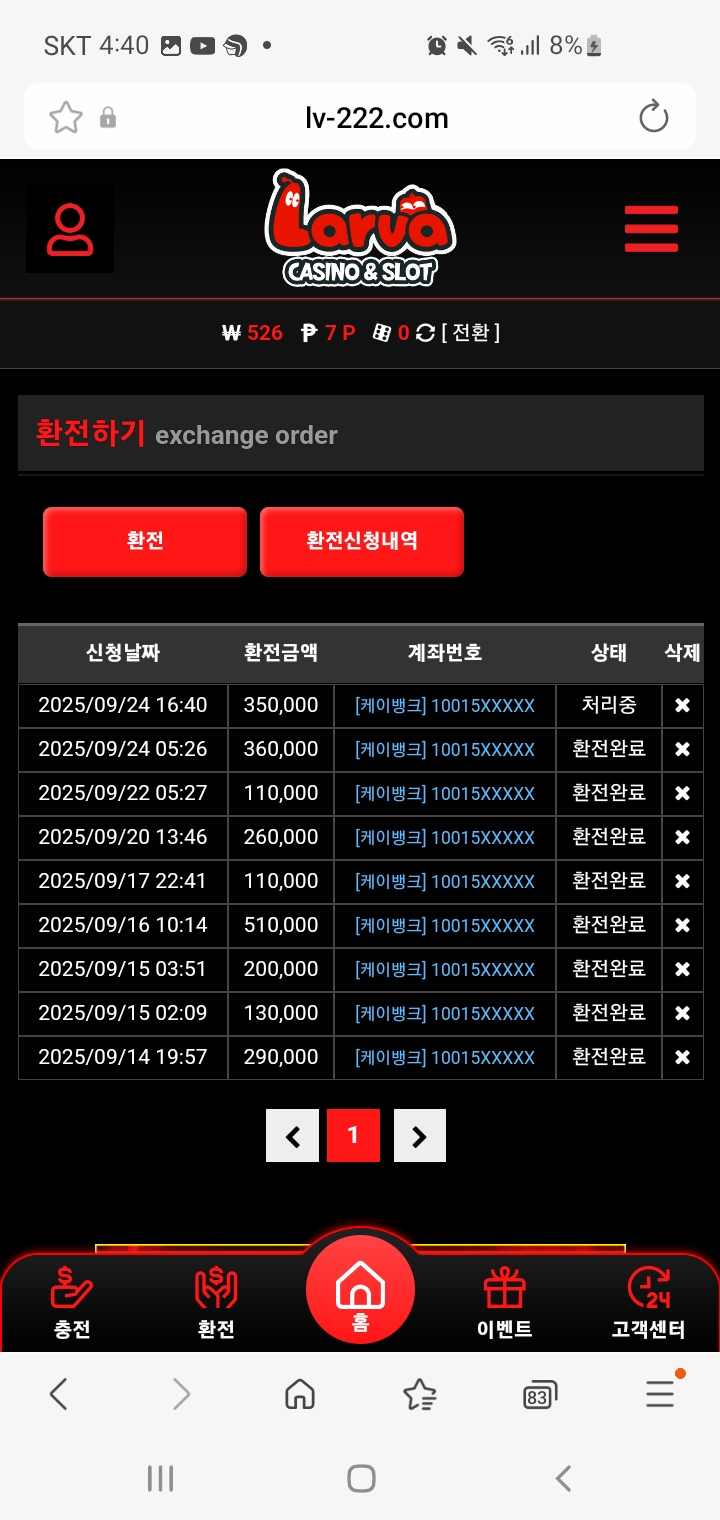Image resolution: width=720 pixels, height=1520 pixels.
Task: Tap the 전환 point conversion link
Action: pos(470,333)
